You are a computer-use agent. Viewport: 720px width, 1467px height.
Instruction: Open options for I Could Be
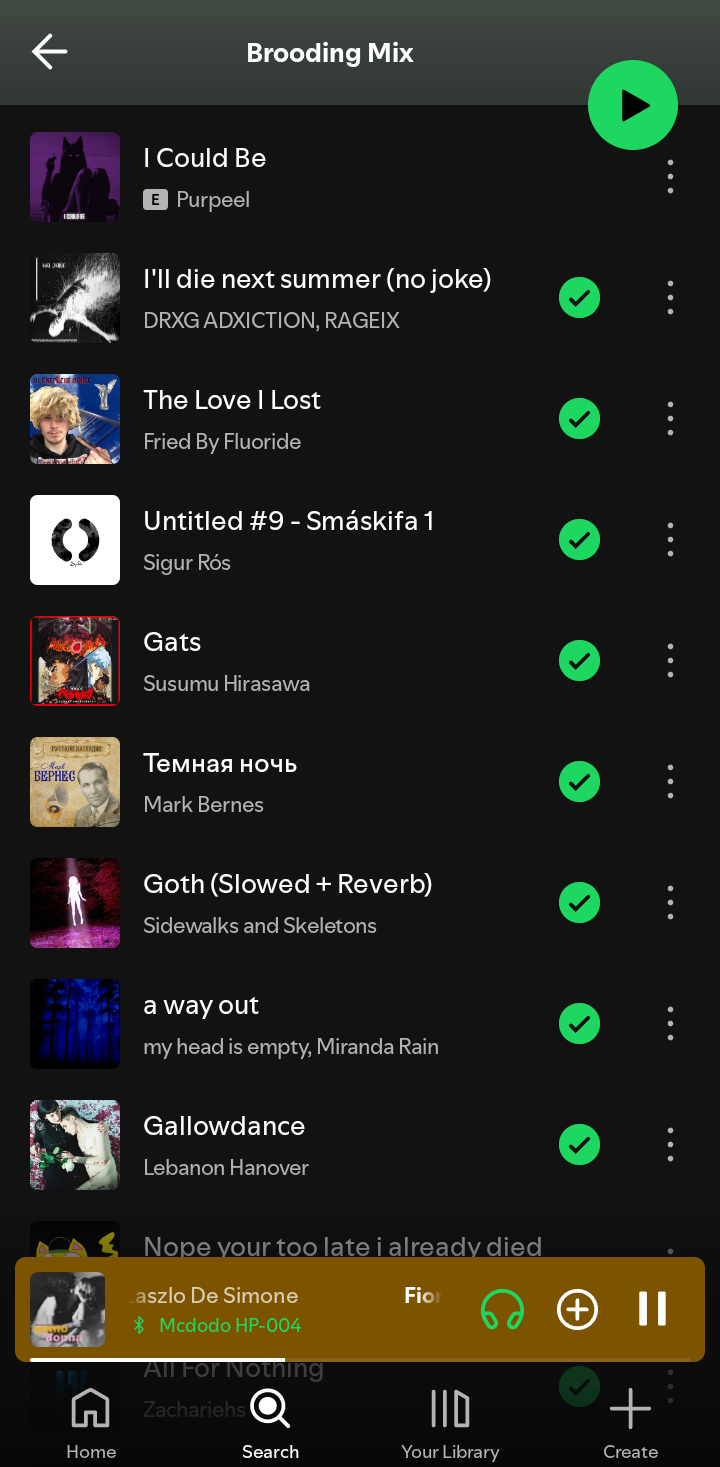670,177
